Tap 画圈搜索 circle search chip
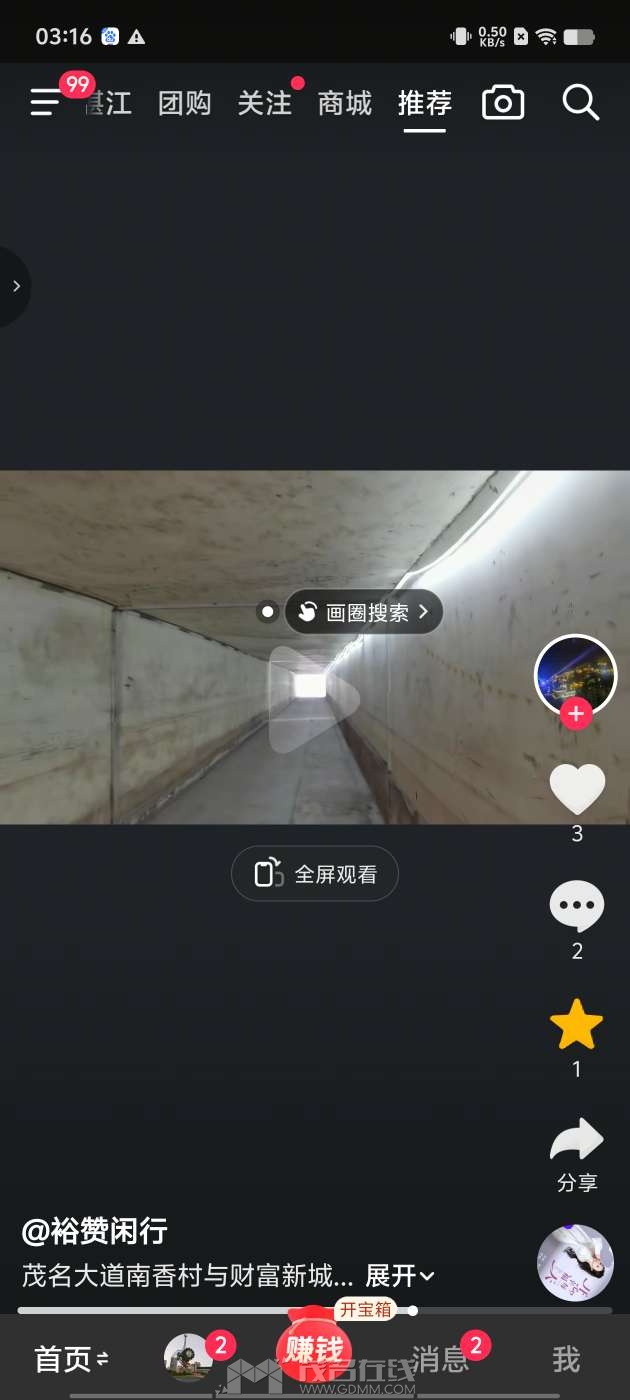Viewport: 630px width, 1400px height. pos(364,612)
